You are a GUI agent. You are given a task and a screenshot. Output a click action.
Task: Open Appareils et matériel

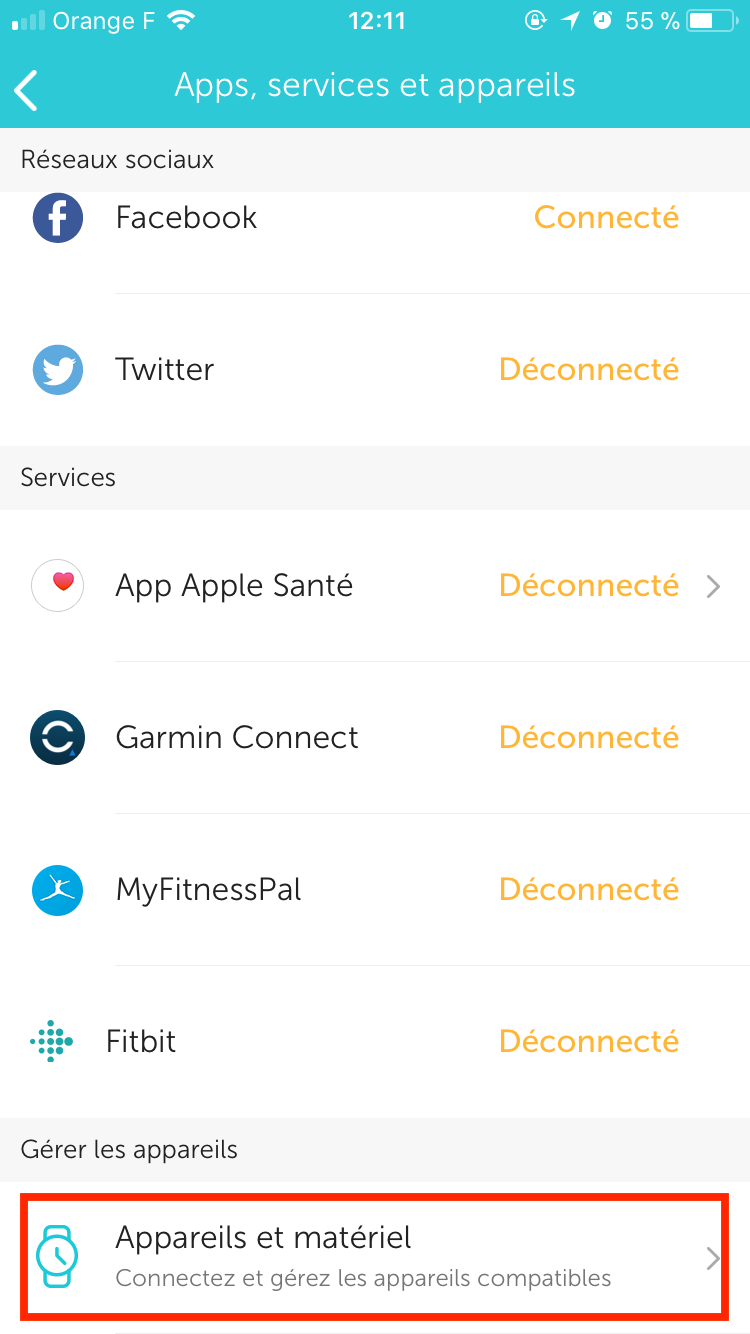pos(375,1256)
